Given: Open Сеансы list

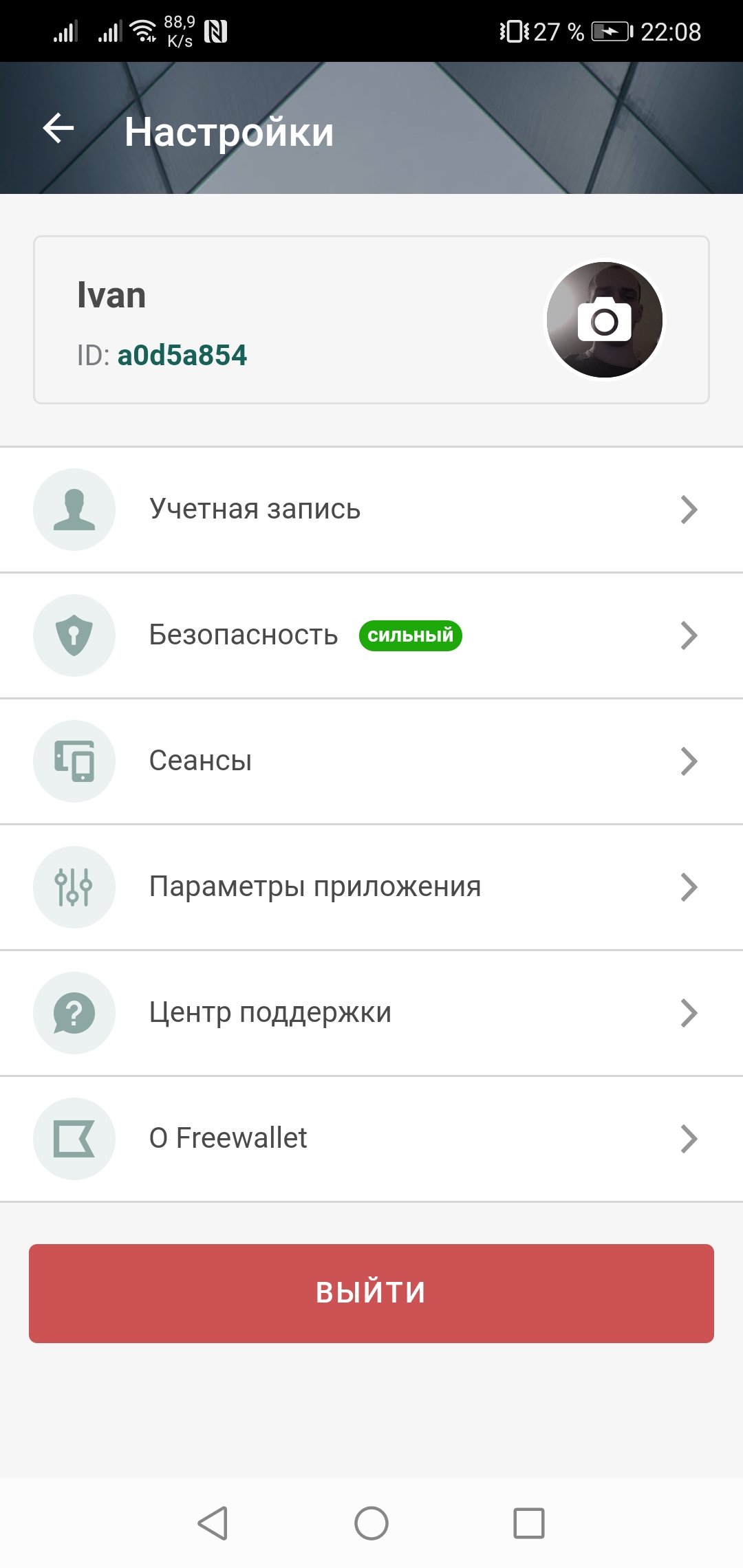Looking at the screenshot, I should [x=371, y=761].
